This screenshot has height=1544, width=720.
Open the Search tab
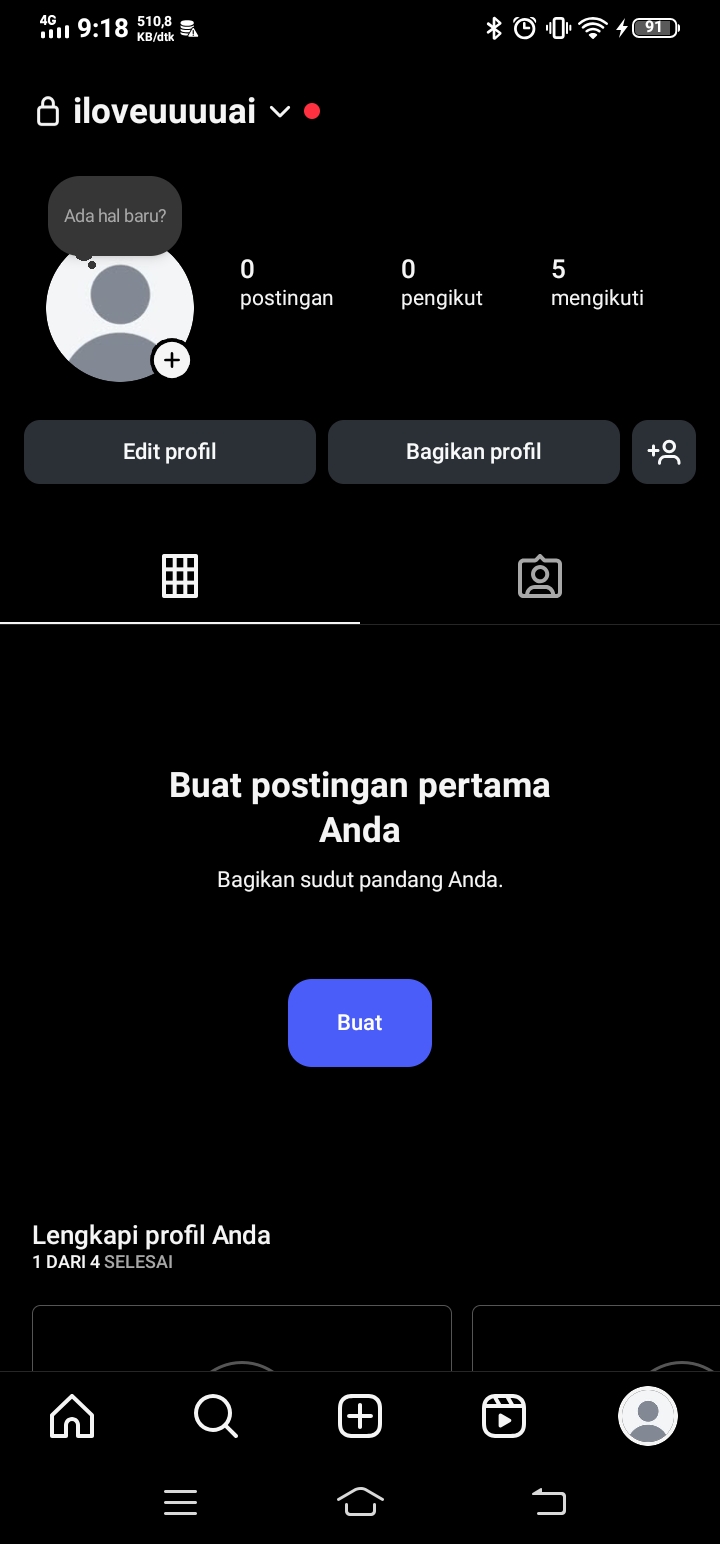[216, 1416]
